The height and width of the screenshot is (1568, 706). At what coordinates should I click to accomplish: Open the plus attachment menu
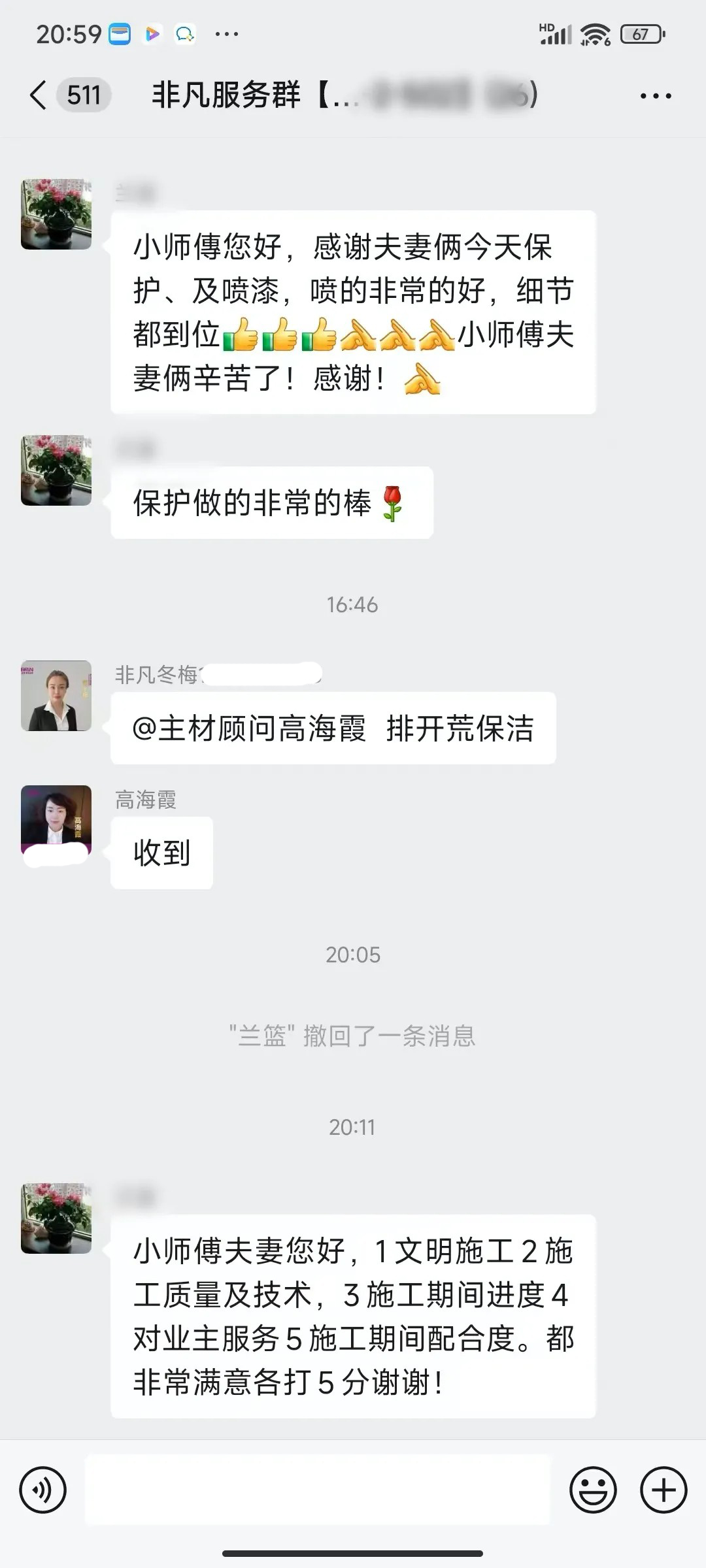coord(664,1490)
